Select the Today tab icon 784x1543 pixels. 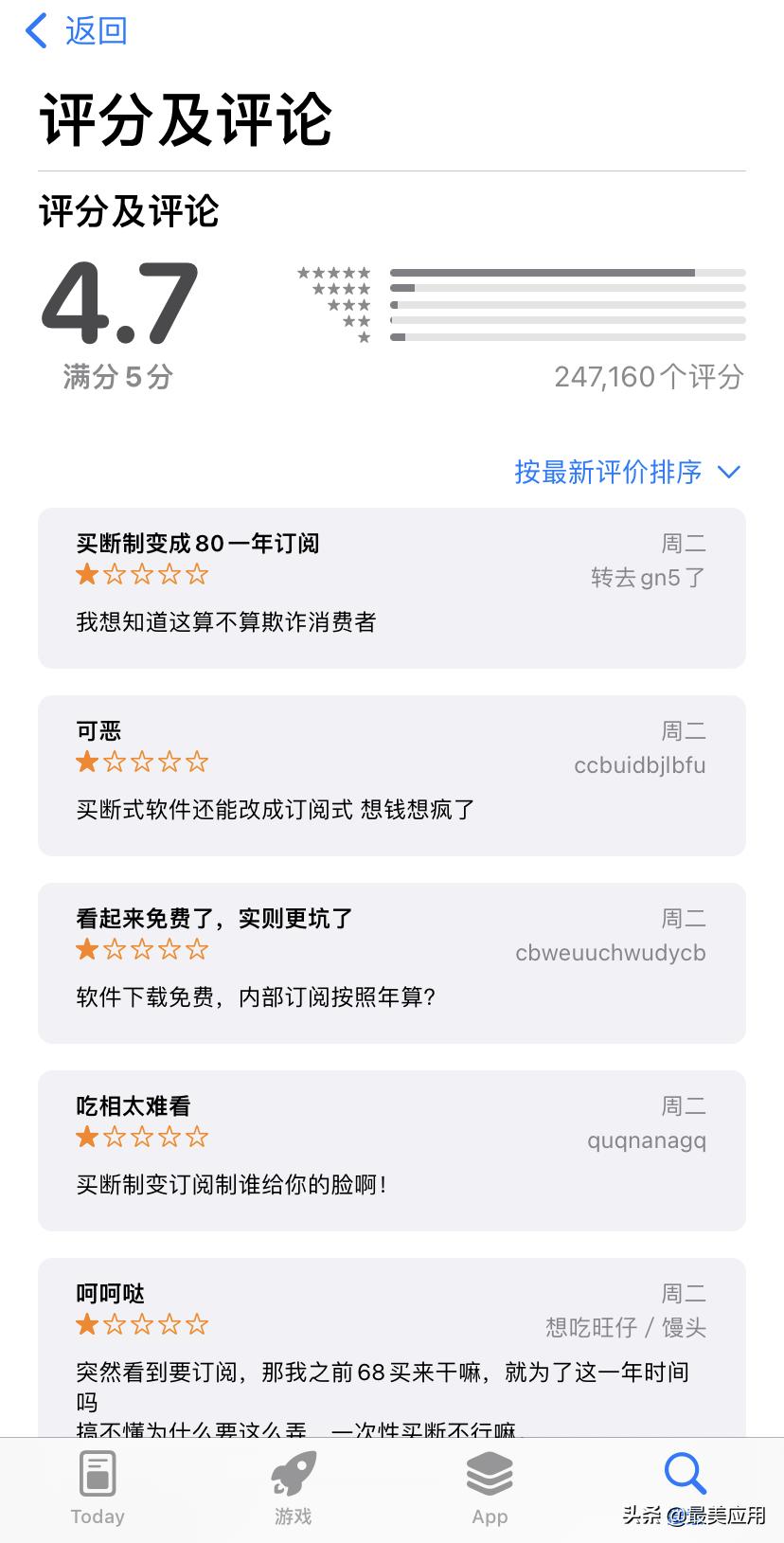coord(98,1473)
